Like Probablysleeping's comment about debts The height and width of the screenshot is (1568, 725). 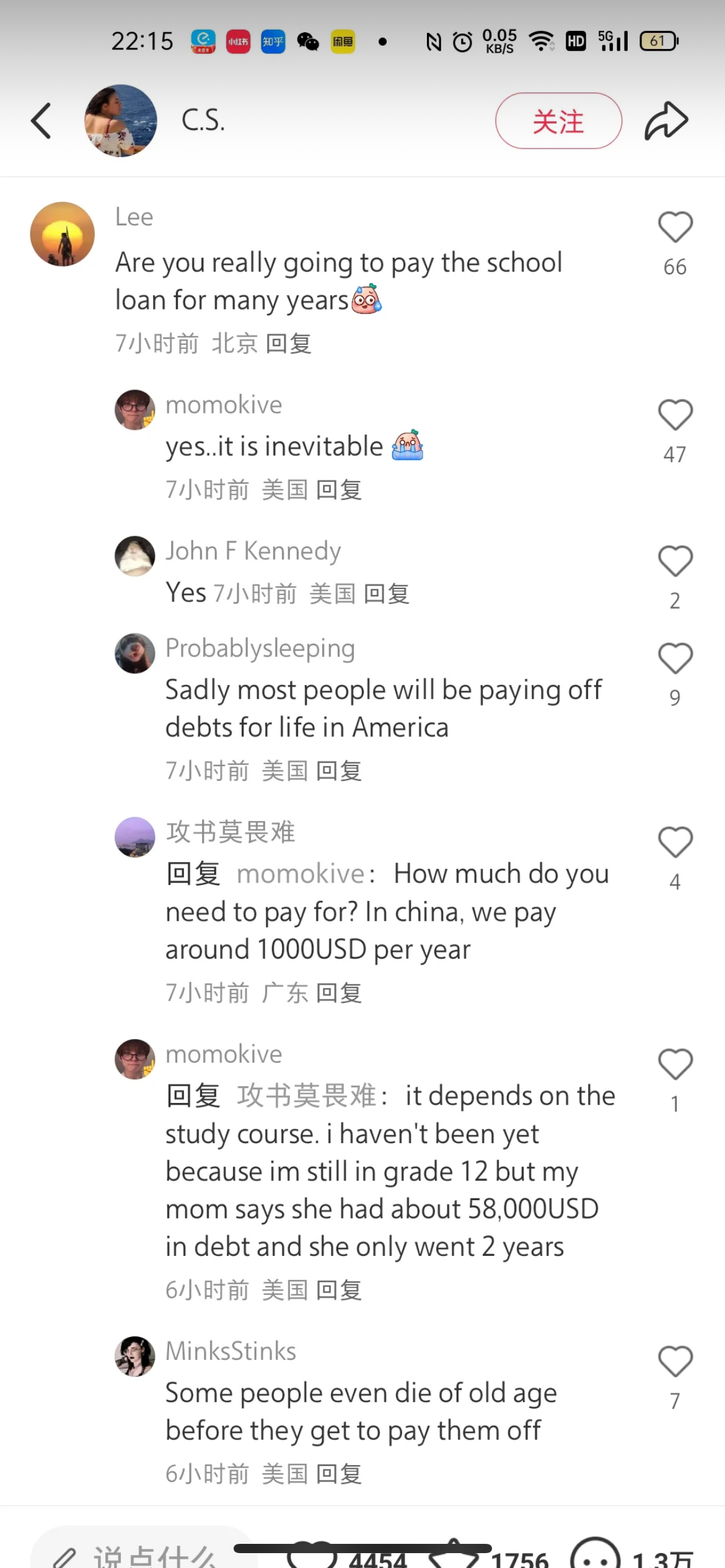pos(675,658)
